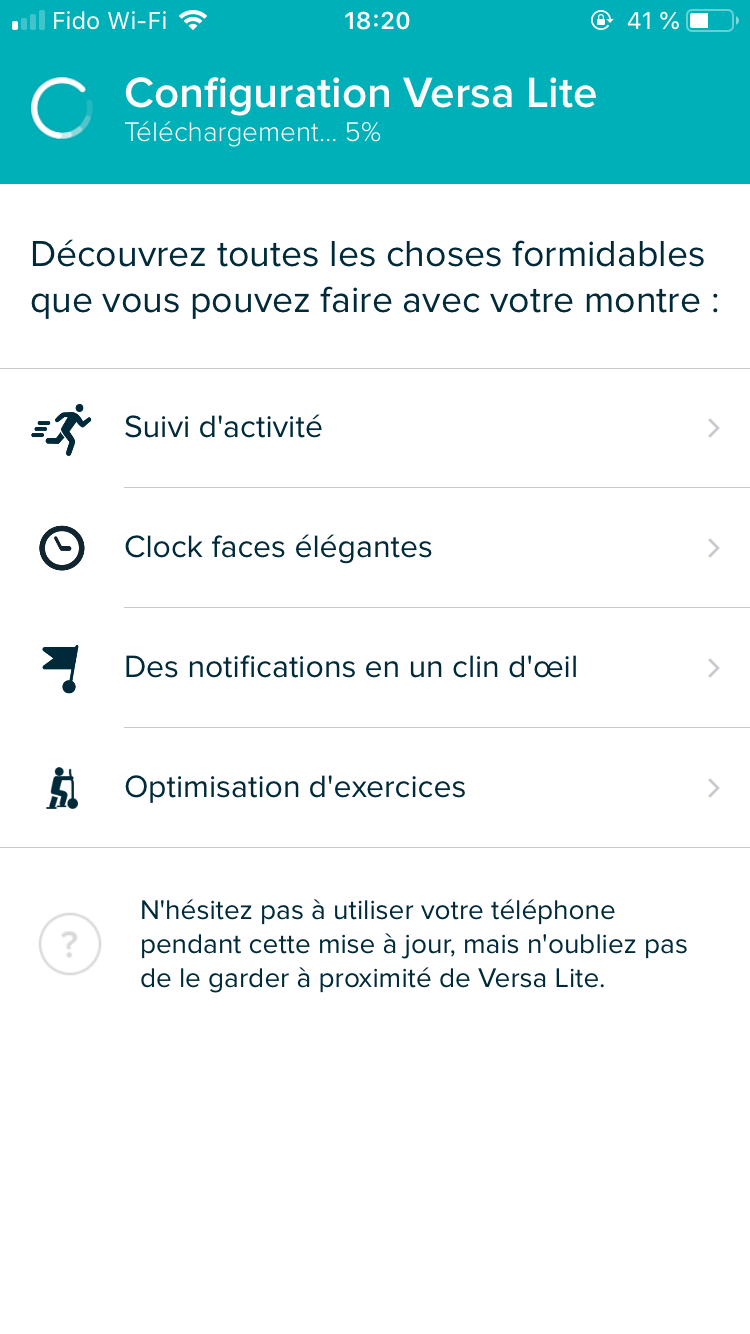The height and width of the screenshot is (1334, 750).
Task: Select Clock faces élégantes
Action: (x=375, y=548)
